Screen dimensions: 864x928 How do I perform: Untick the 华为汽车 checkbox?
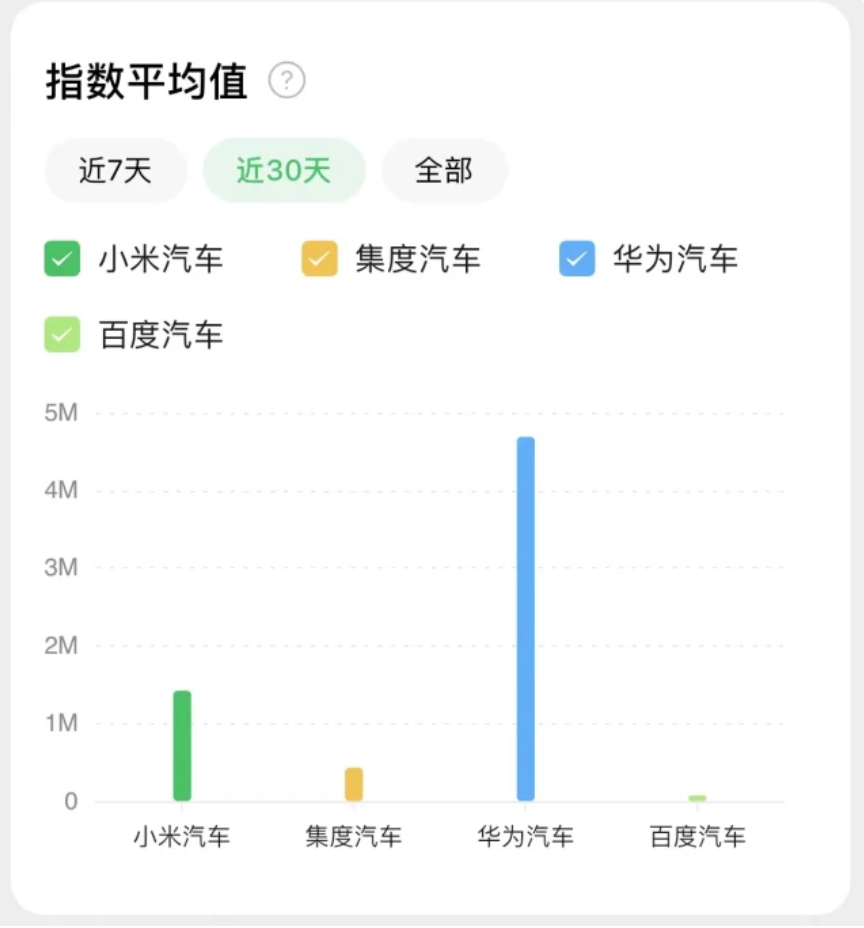577,259
